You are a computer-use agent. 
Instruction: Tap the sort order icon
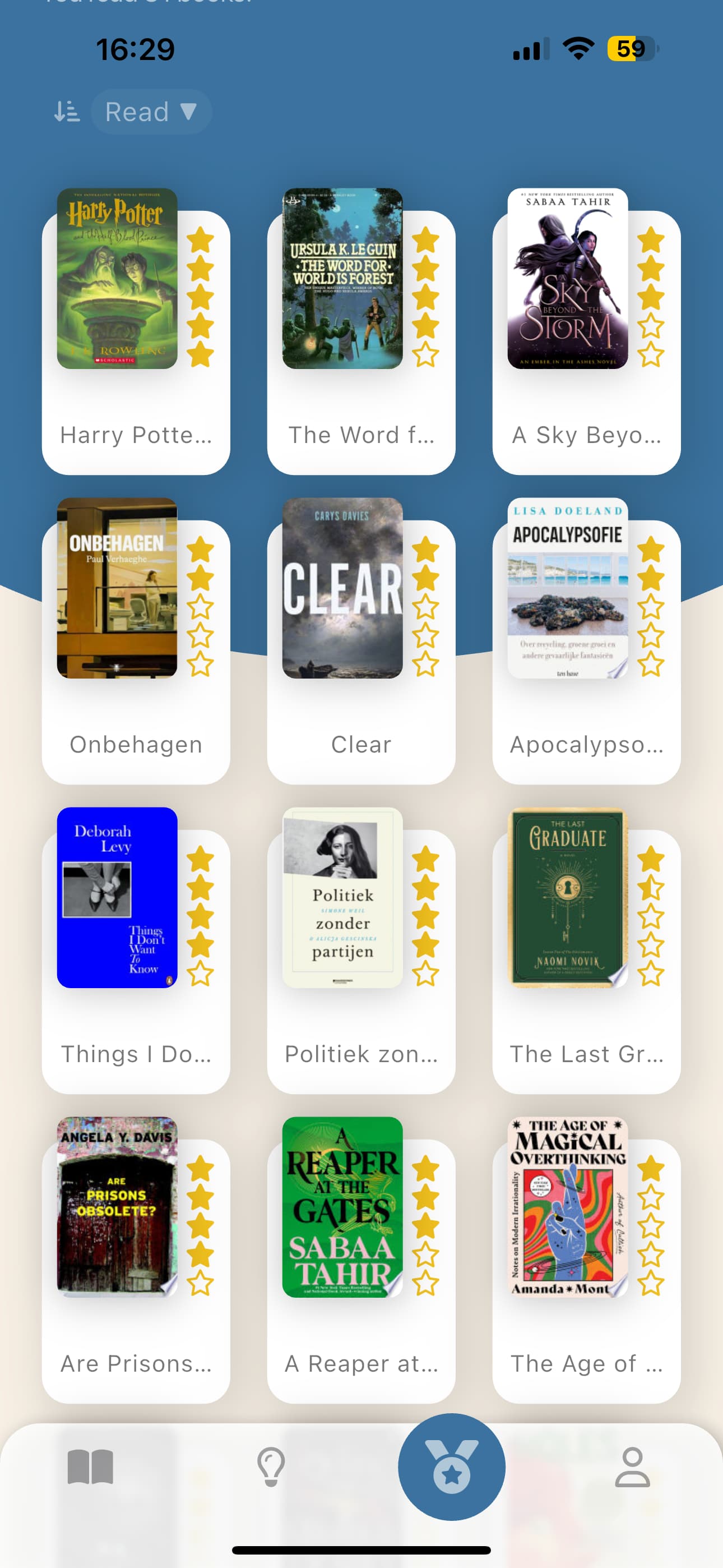click(67, 112)
